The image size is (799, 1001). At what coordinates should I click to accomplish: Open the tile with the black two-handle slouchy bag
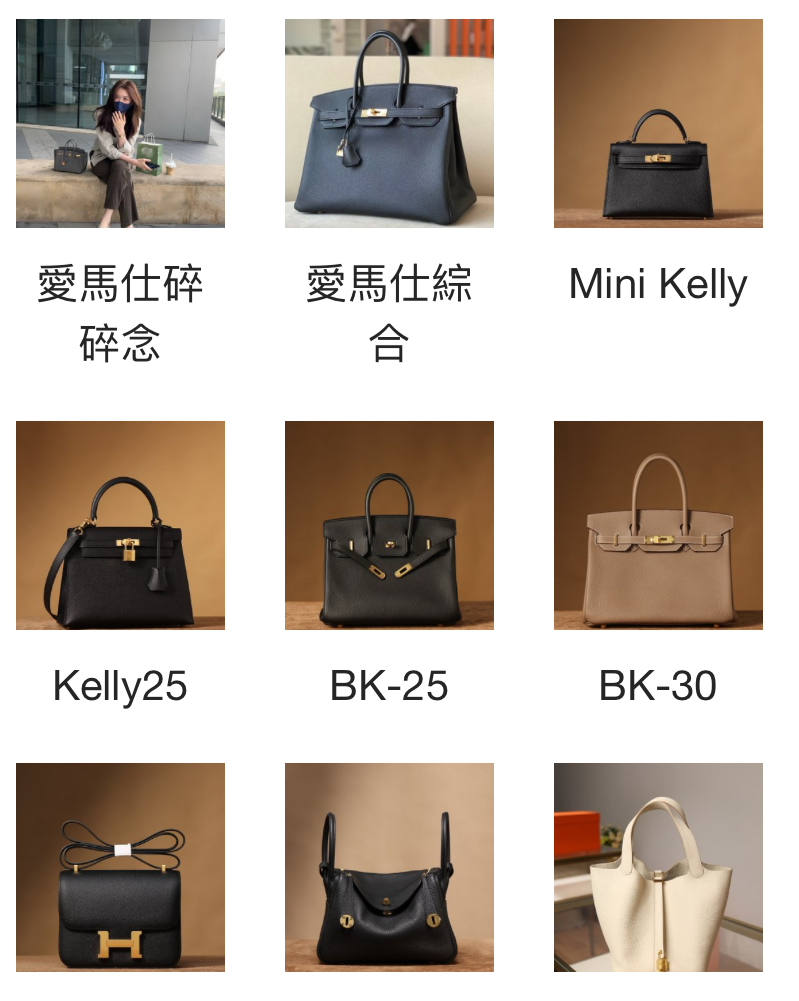click(389, 867)
